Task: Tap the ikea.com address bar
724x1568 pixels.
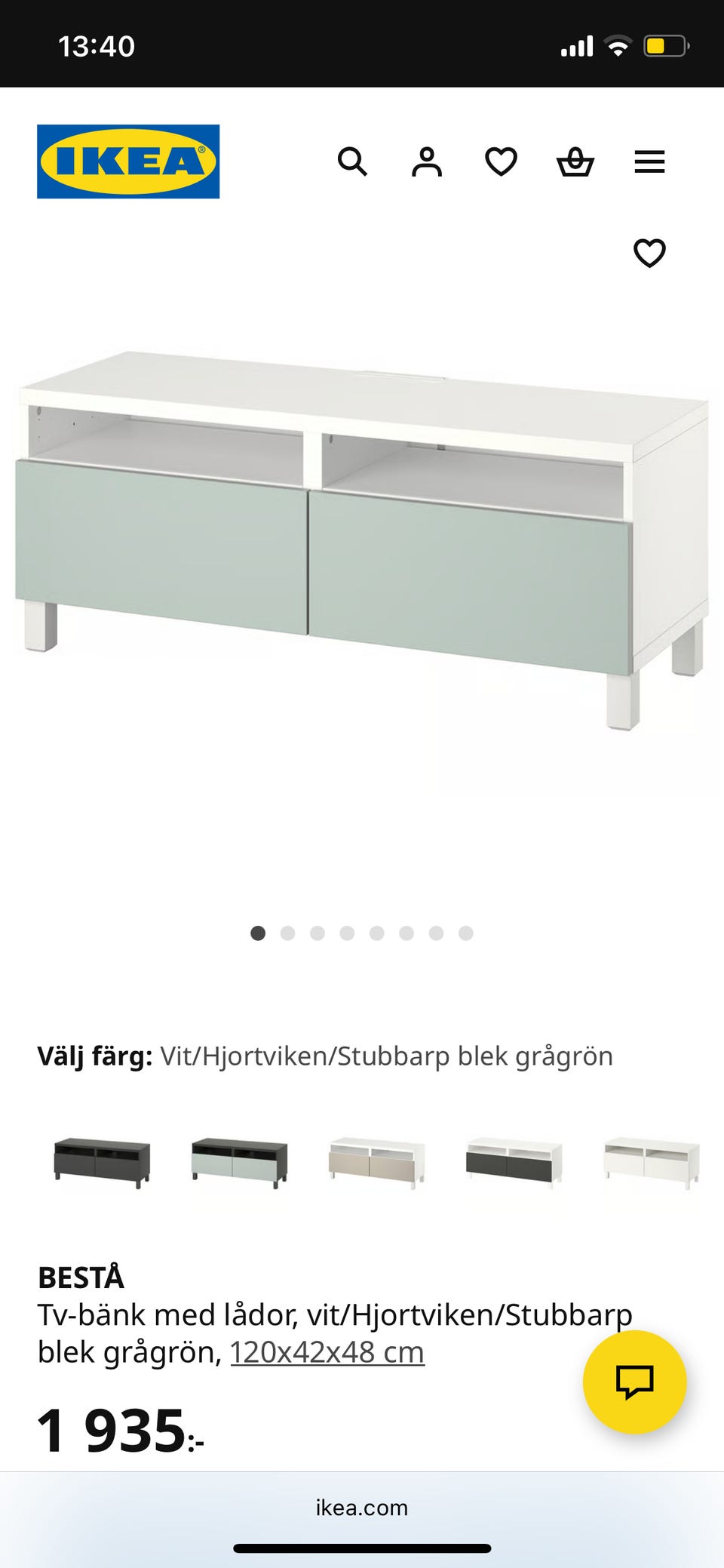Action: tap(362, 1508)
